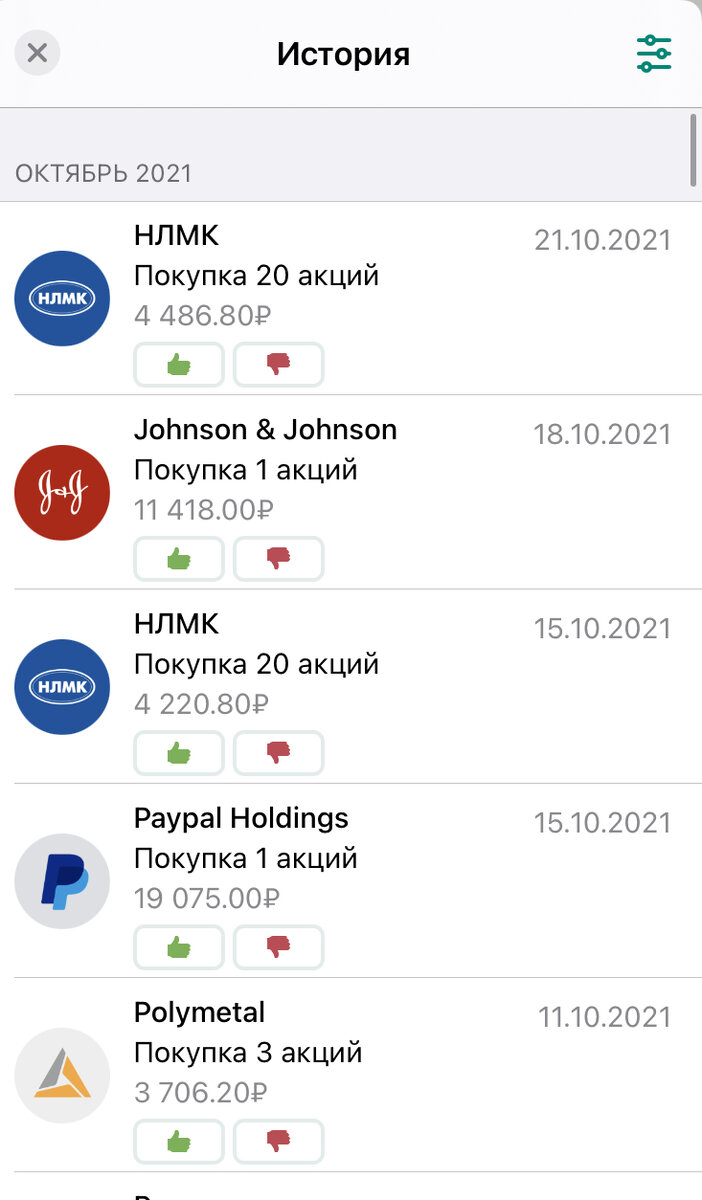Dislike the Paypal Holdings purchase
Image resolution: width=702 pixels, height=1200 pixels.
pos(279,947)
